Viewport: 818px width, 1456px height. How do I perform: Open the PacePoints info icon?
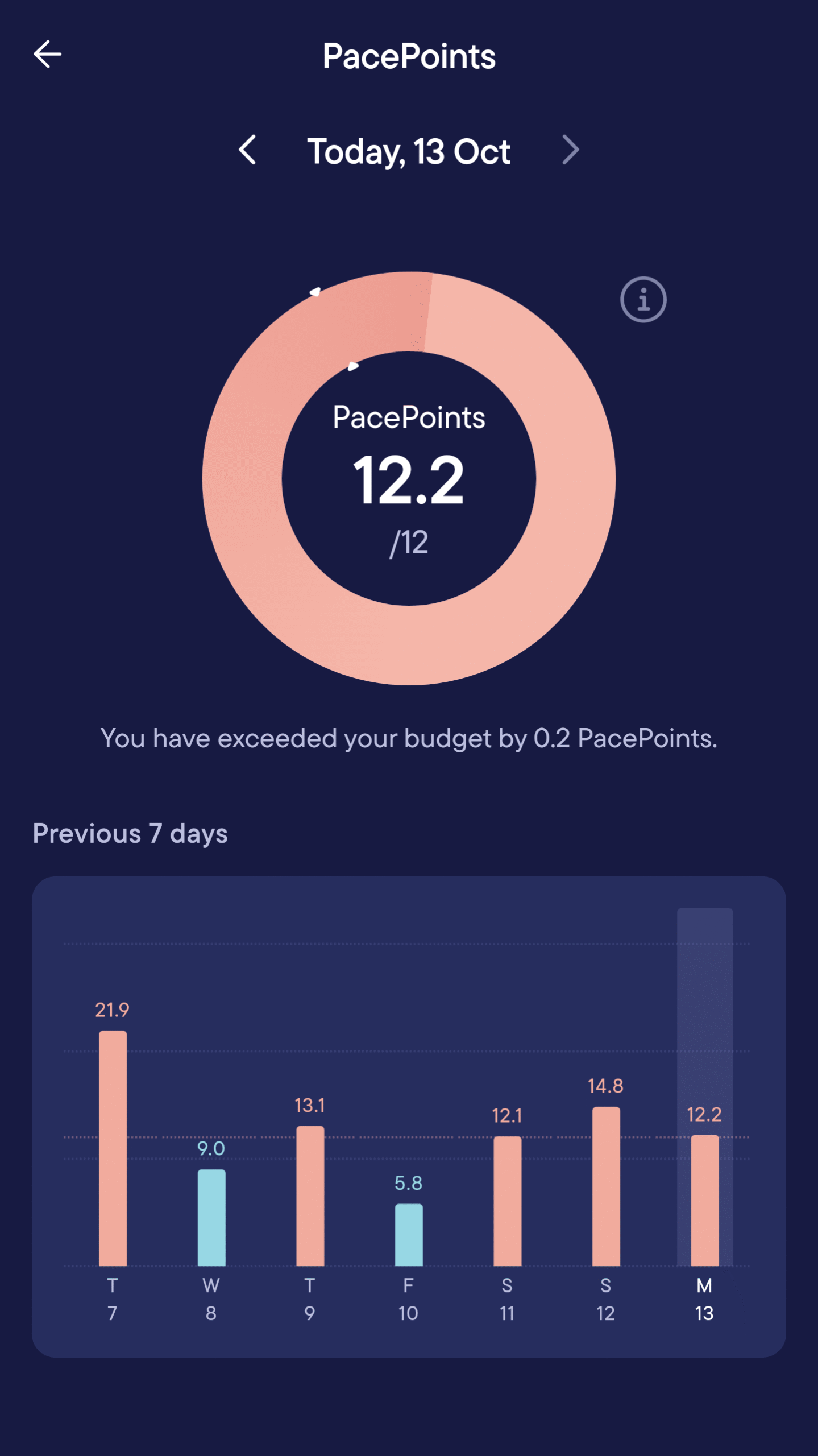point(643,300)
